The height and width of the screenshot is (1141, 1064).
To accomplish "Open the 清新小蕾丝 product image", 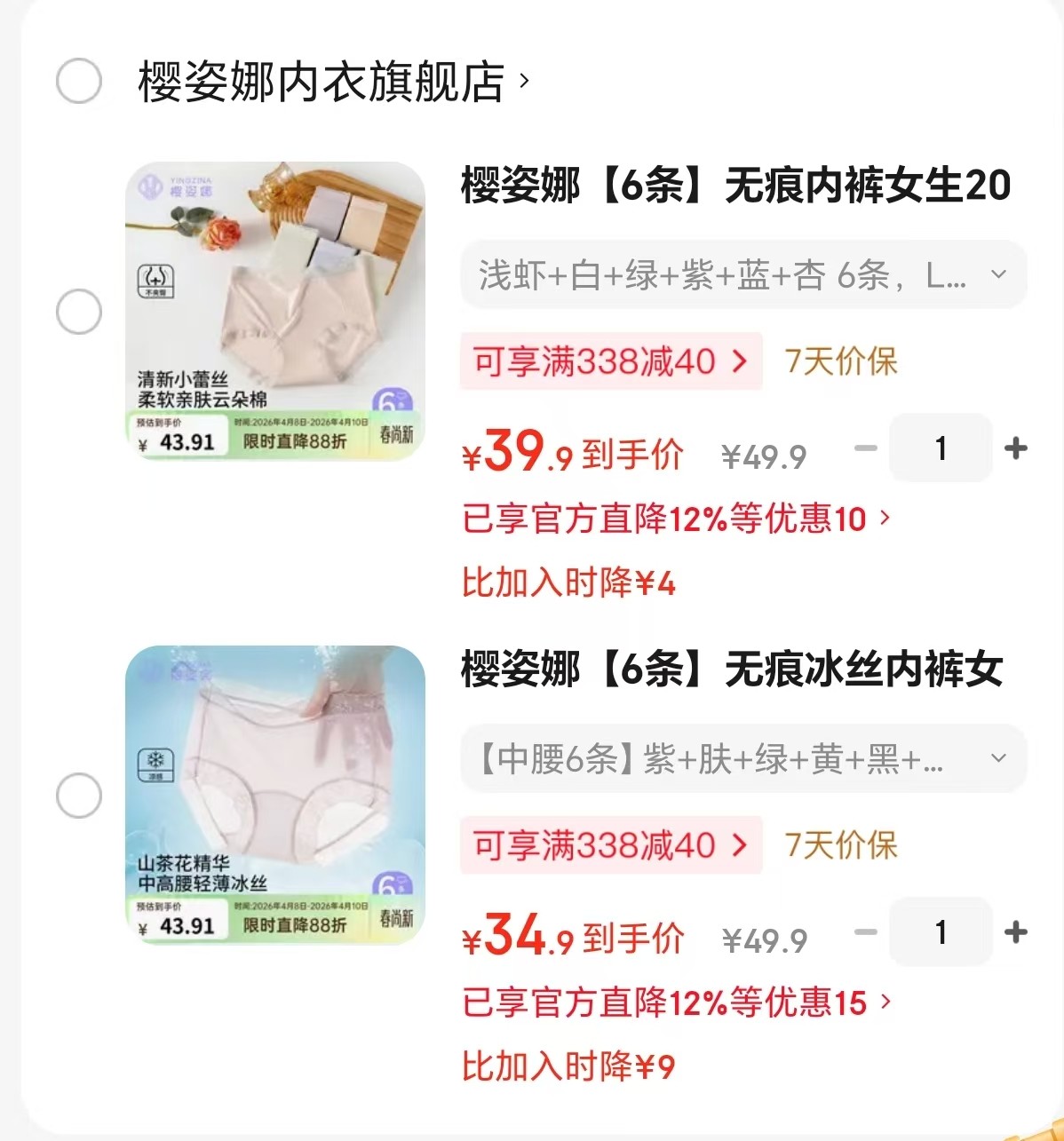I will pos(275,311).
